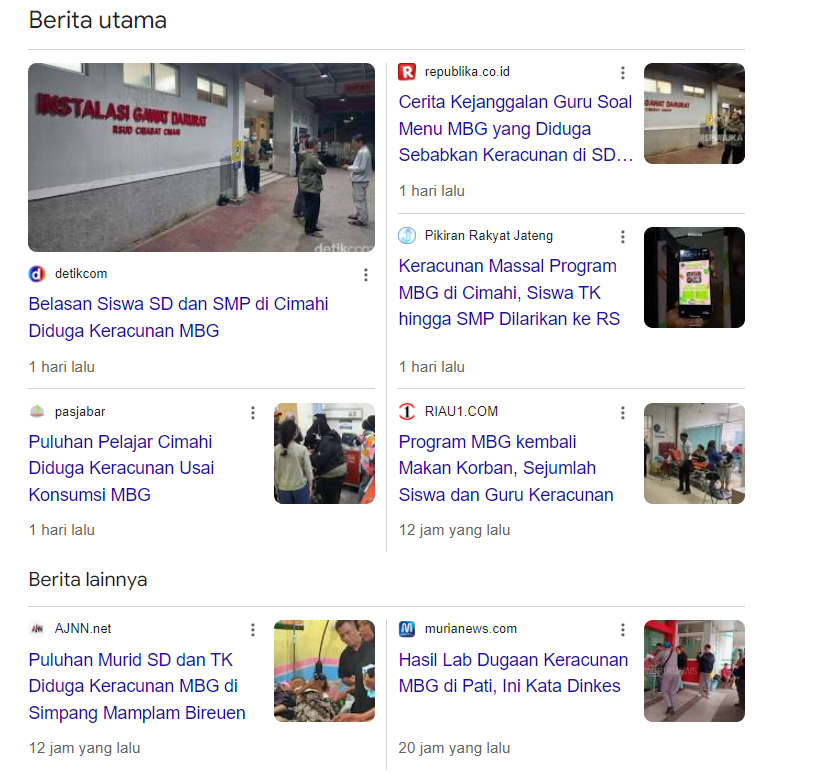Open overflow menu for AJNN.net article
Viewport: 815px width, 774px height.
[x=253, y=630]
